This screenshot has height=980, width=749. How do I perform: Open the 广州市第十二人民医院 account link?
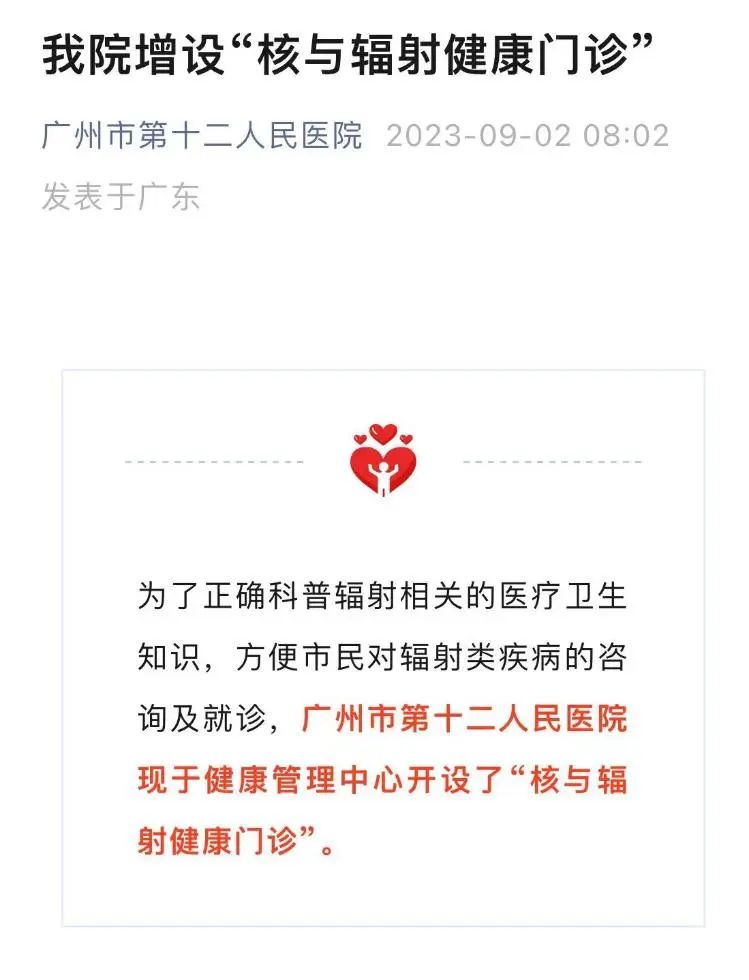pos(202,135)
